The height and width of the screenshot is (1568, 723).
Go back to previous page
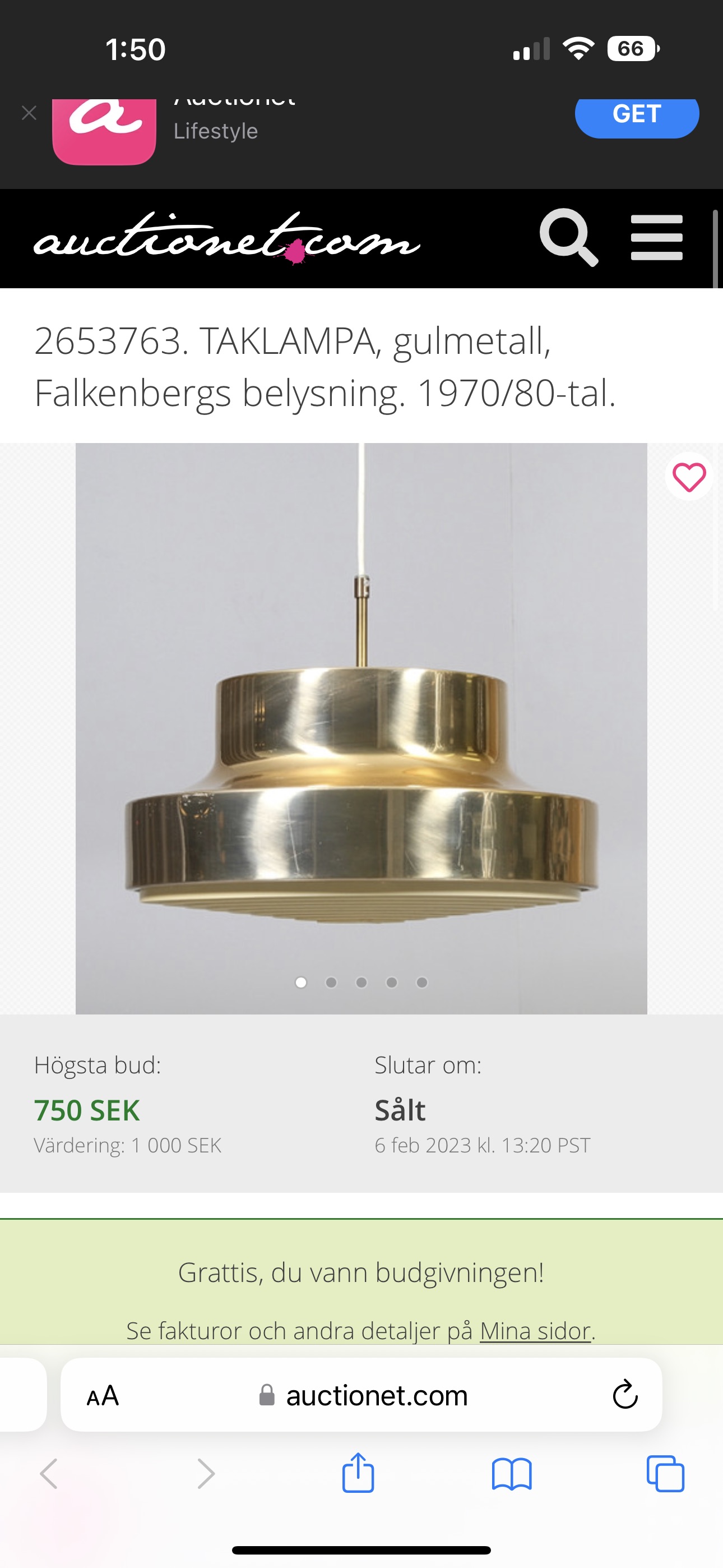49,1474
